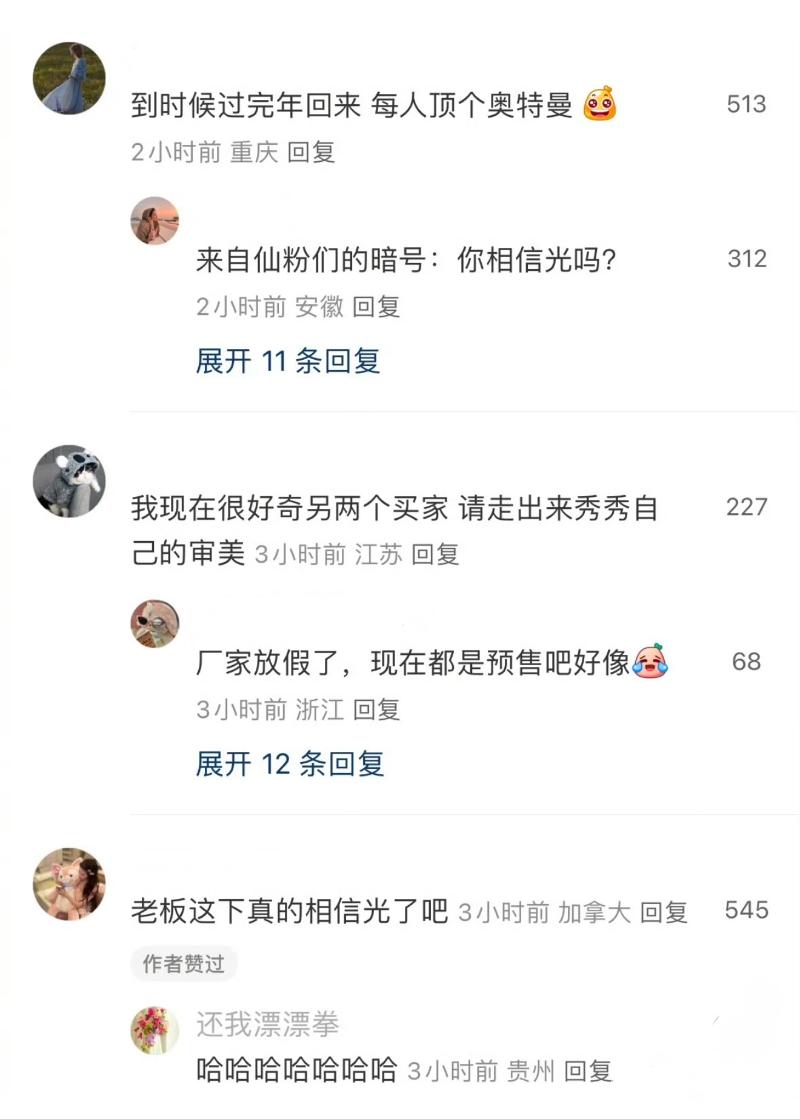The height and width of the screenshot is (1119, 800).
Task: Reply to the Canada comment 老板这下真的相信光了吧
Action: point(664,912)
